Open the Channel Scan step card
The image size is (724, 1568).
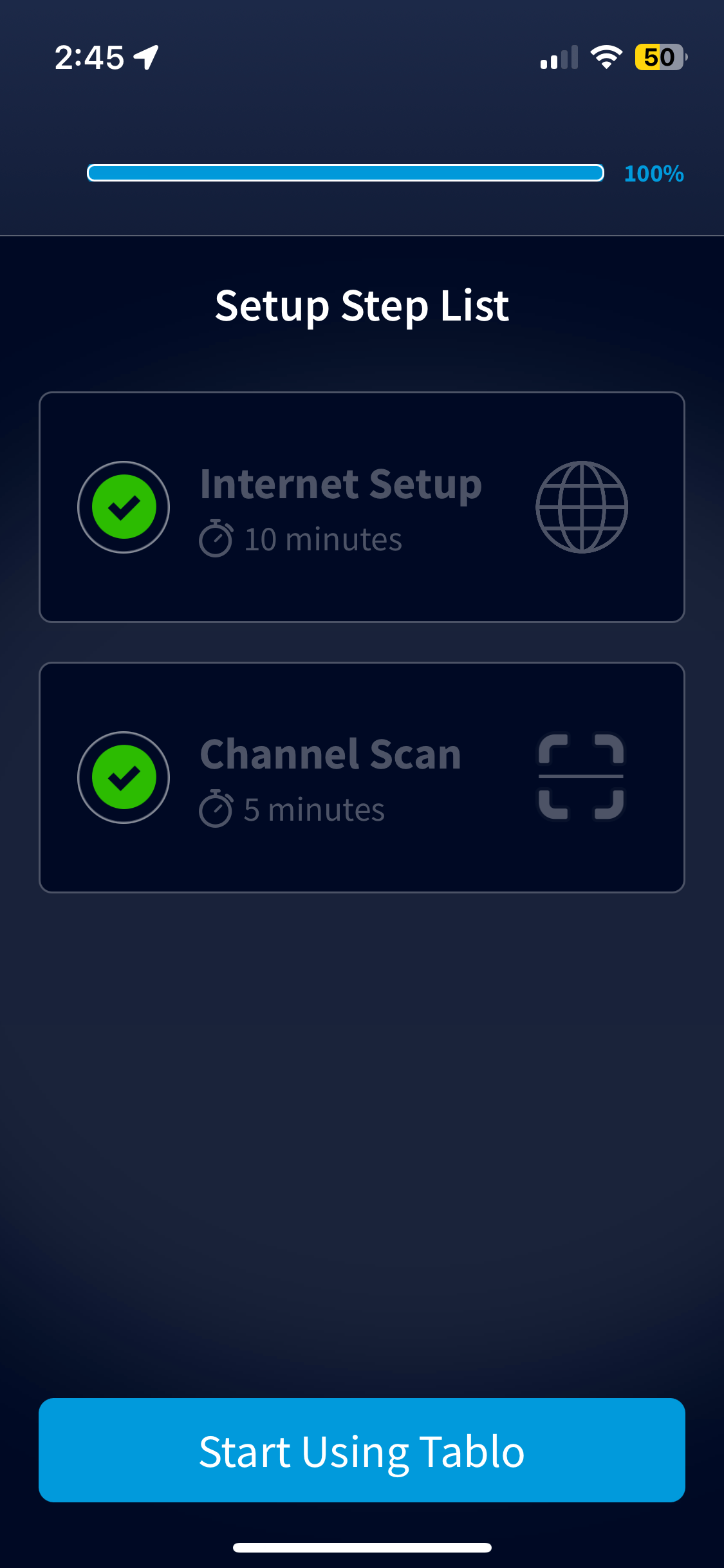coord(362,778)
